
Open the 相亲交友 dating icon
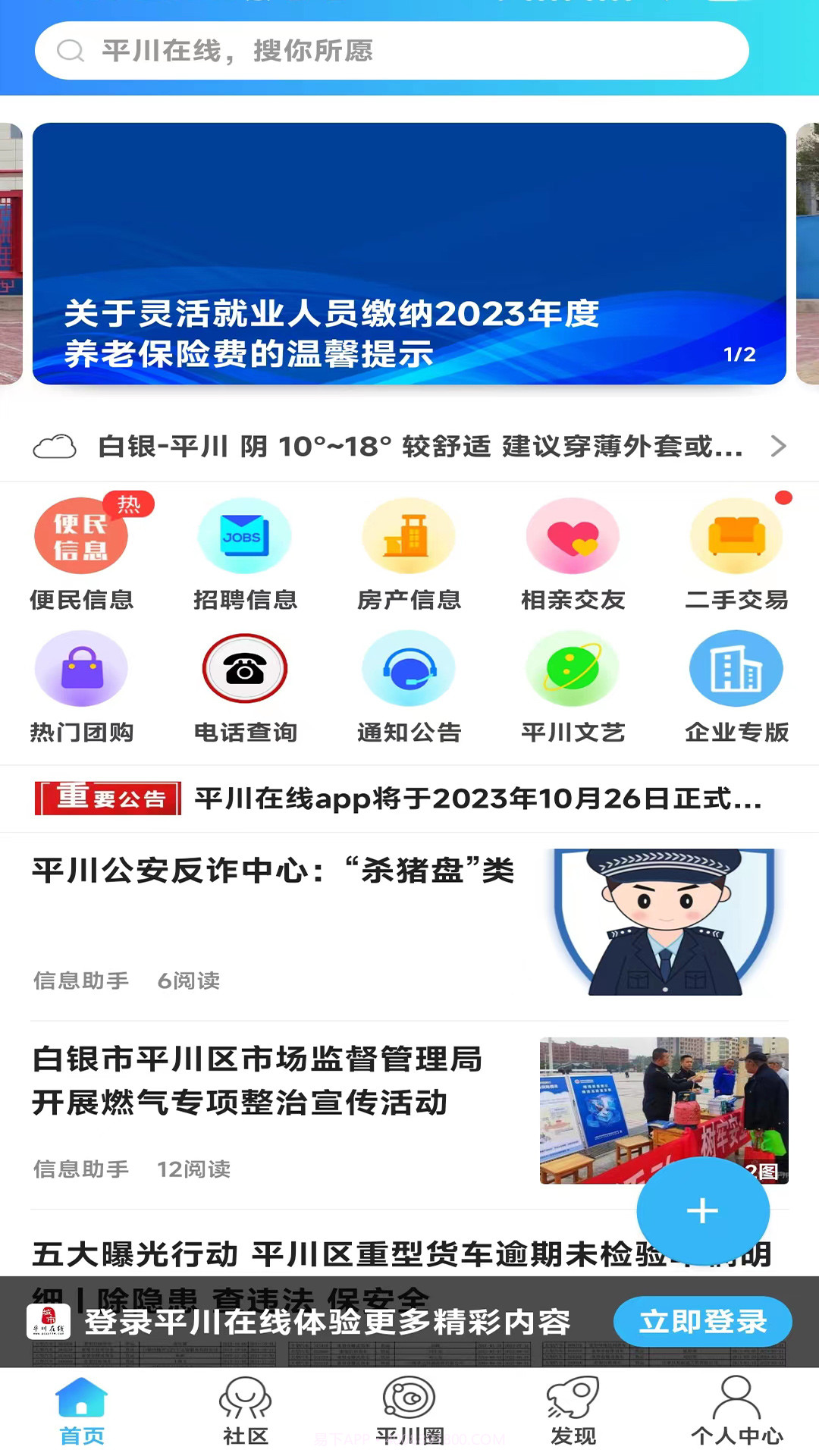573,535
